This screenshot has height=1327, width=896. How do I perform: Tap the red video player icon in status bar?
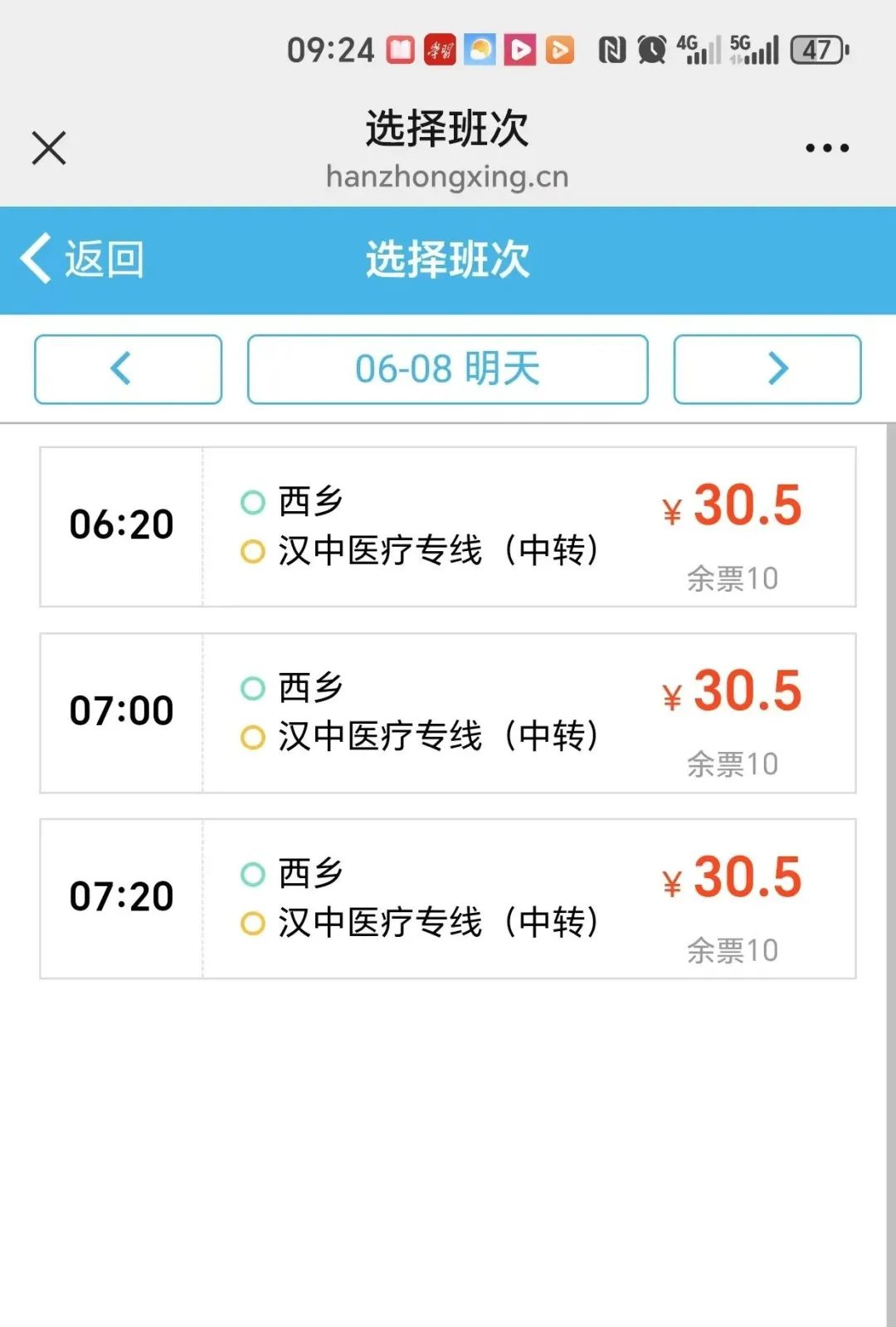(x=521, y=50)
